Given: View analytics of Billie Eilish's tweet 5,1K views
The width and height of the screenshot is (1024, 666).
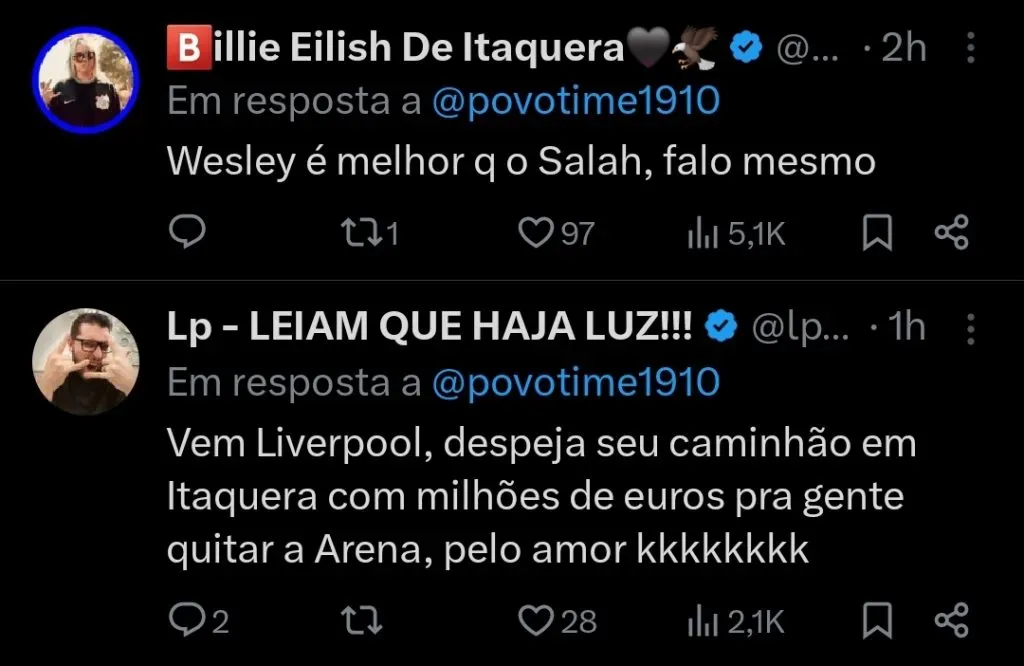Looking at the screenshot, I should pos(736,233).
